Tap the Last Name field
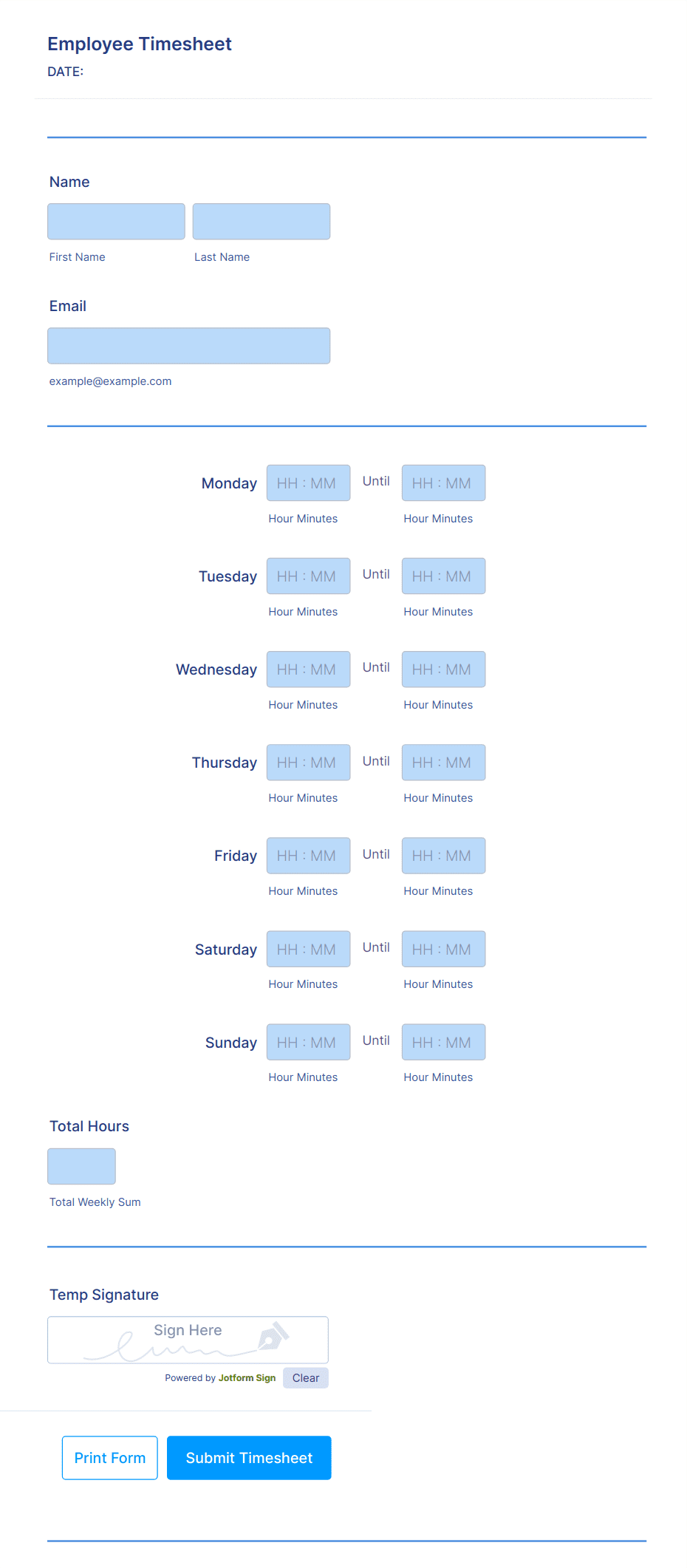The image size is (687, 1568). coord(261,222)
